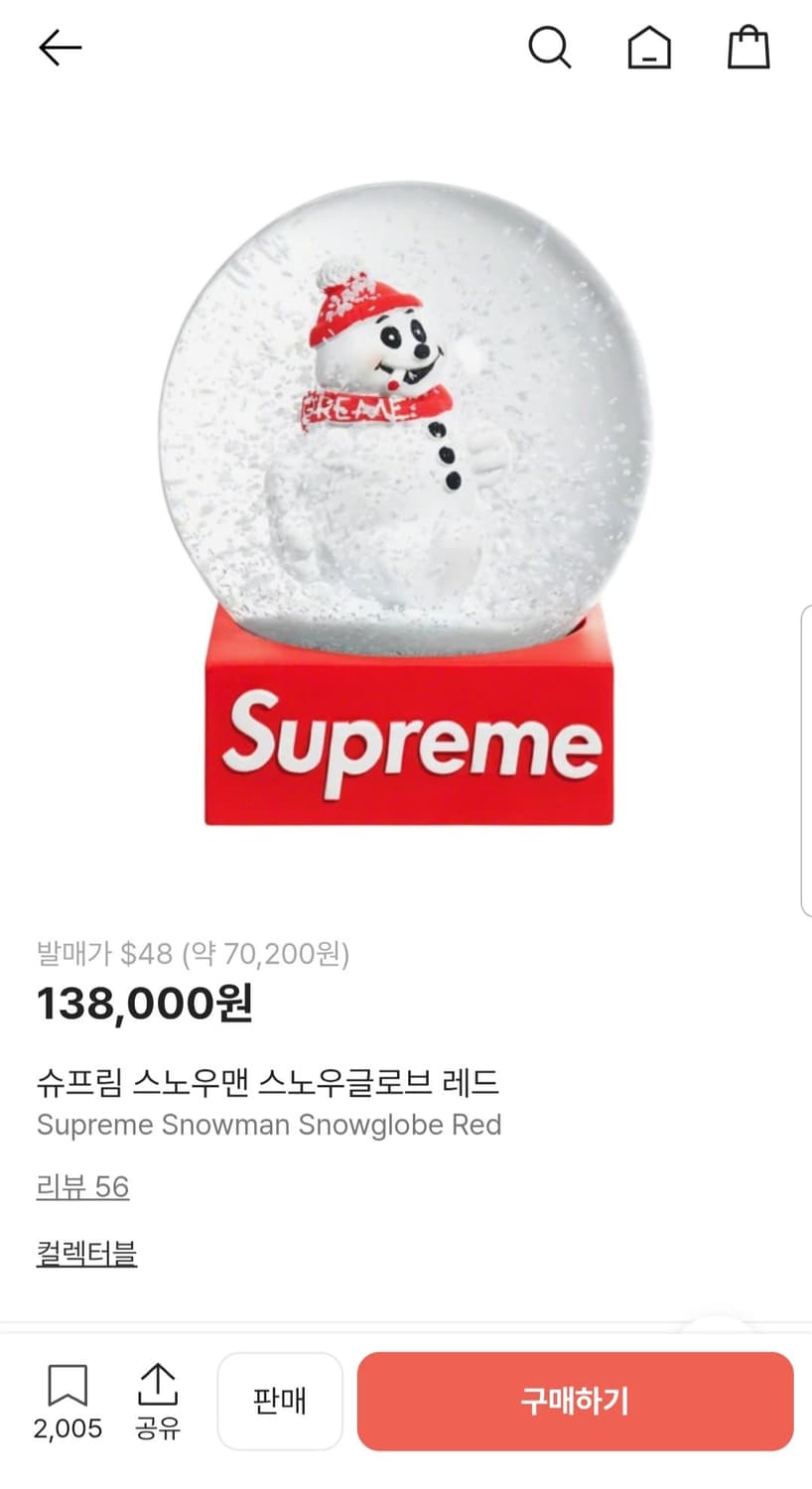Viewport: 812px width, 1489px height.
Task: Open the 컬렉터블 collectible link
Action: [86, 1254]
